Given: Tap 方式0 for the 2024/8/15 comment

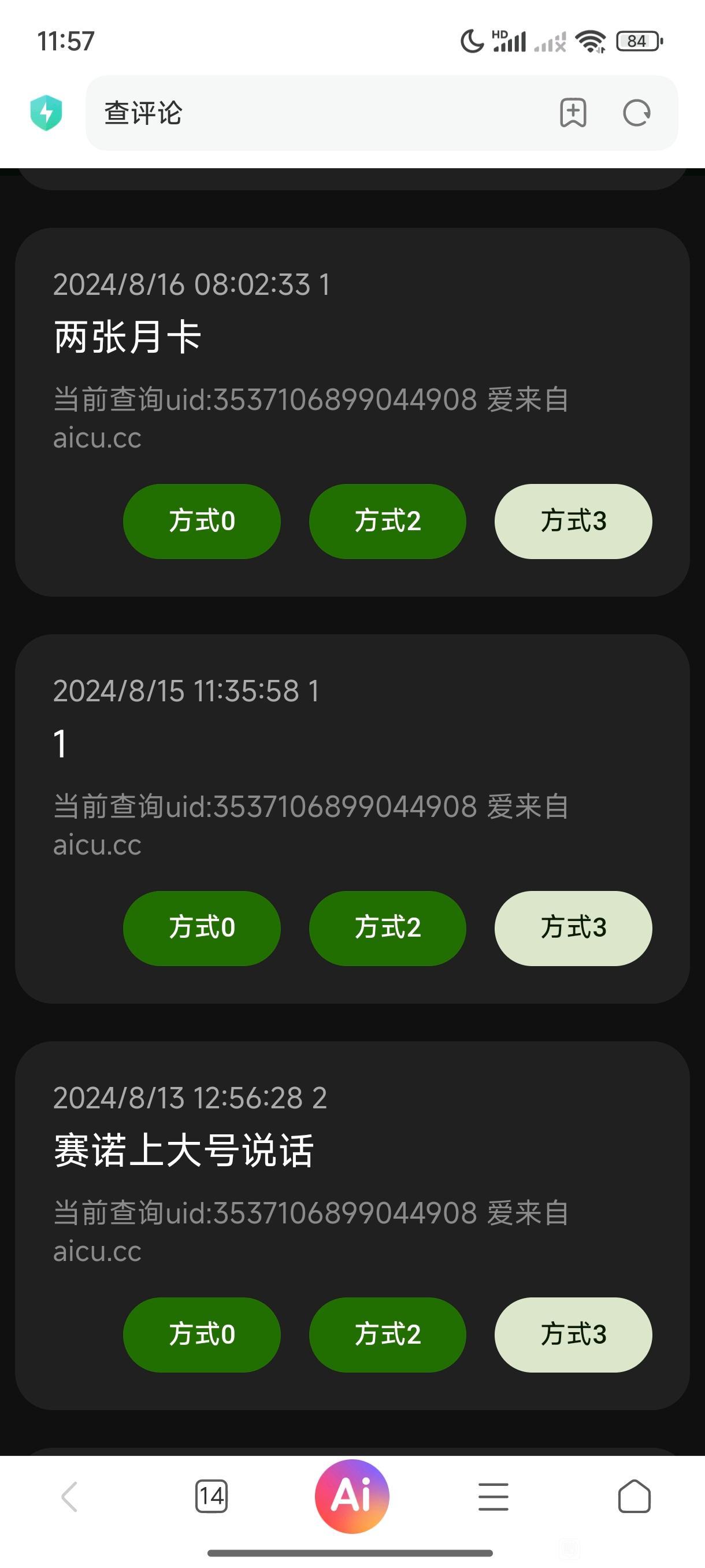Looking at the screenshot, I should (201, 927).
